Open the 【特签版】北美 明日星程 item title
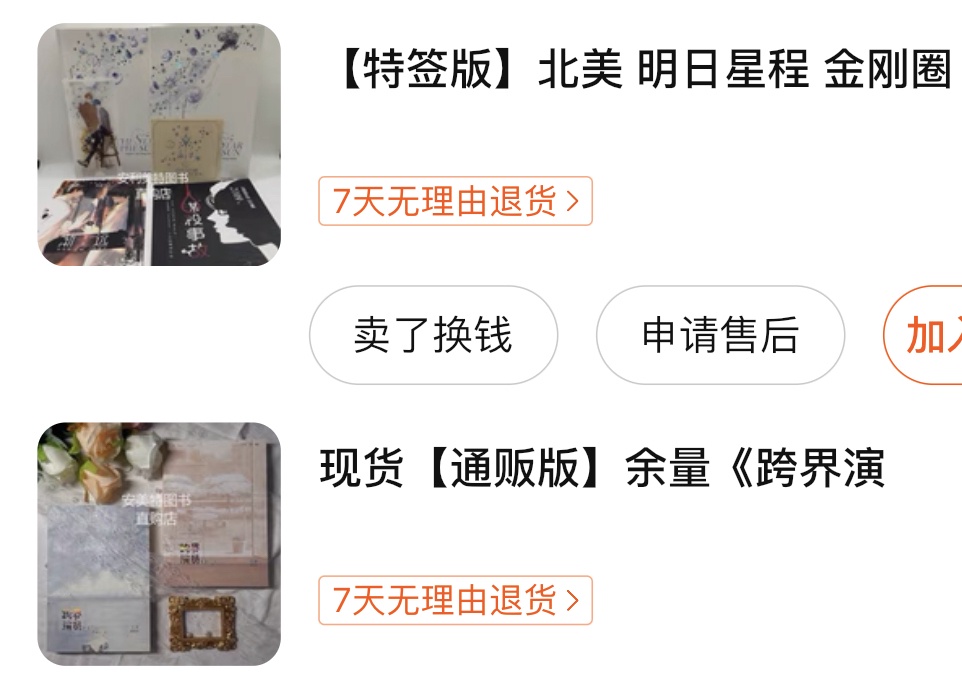 (x=642, y=73)
